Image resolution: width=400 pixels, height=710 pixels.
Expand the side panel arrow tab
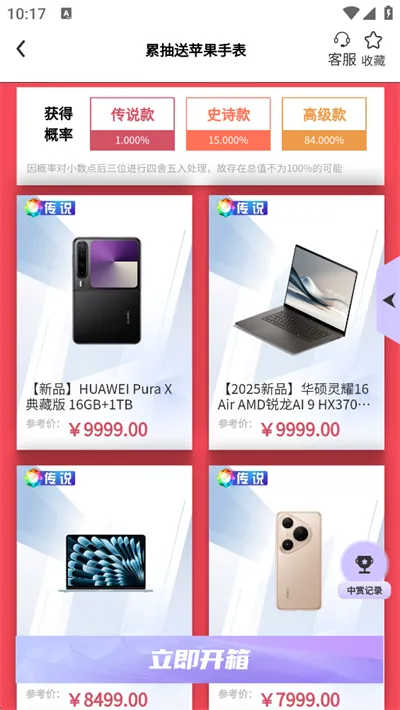pos(389,300)
